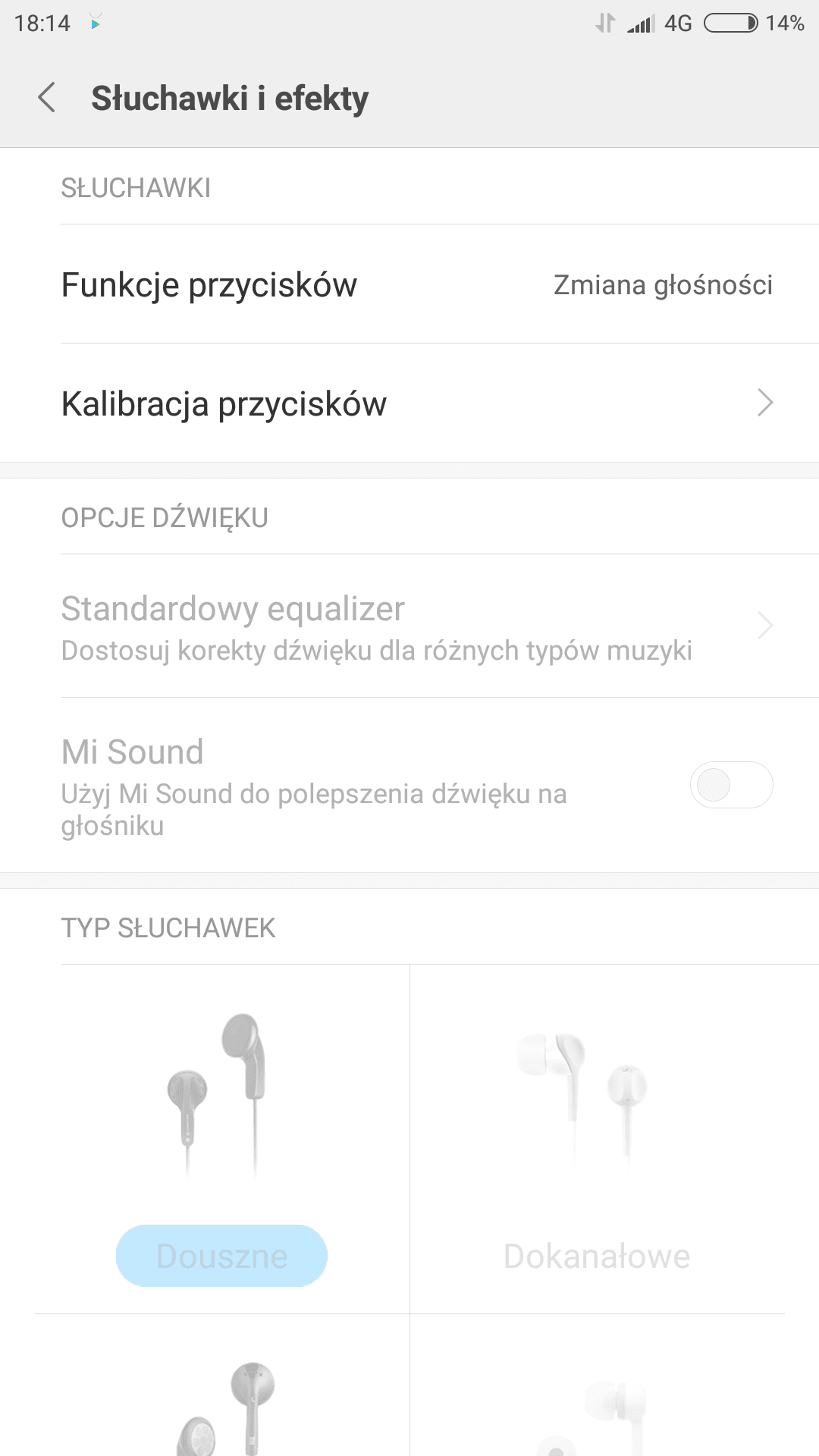Open Kalibracja przycisków

coord(409,403)
